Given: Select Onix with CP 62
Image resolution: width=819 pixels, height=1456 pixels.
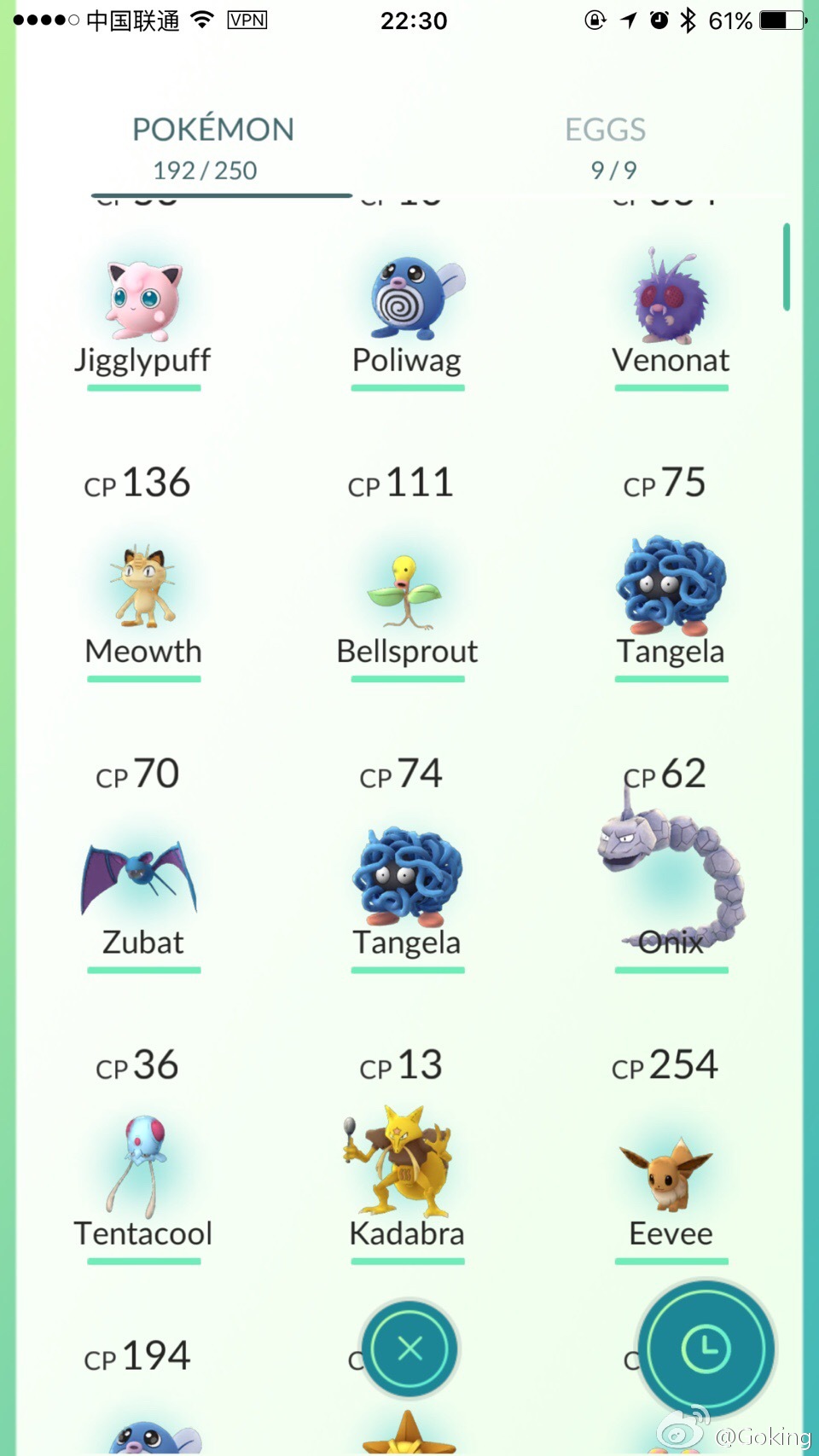Looking at the screenshot, I should pos(671,879).
